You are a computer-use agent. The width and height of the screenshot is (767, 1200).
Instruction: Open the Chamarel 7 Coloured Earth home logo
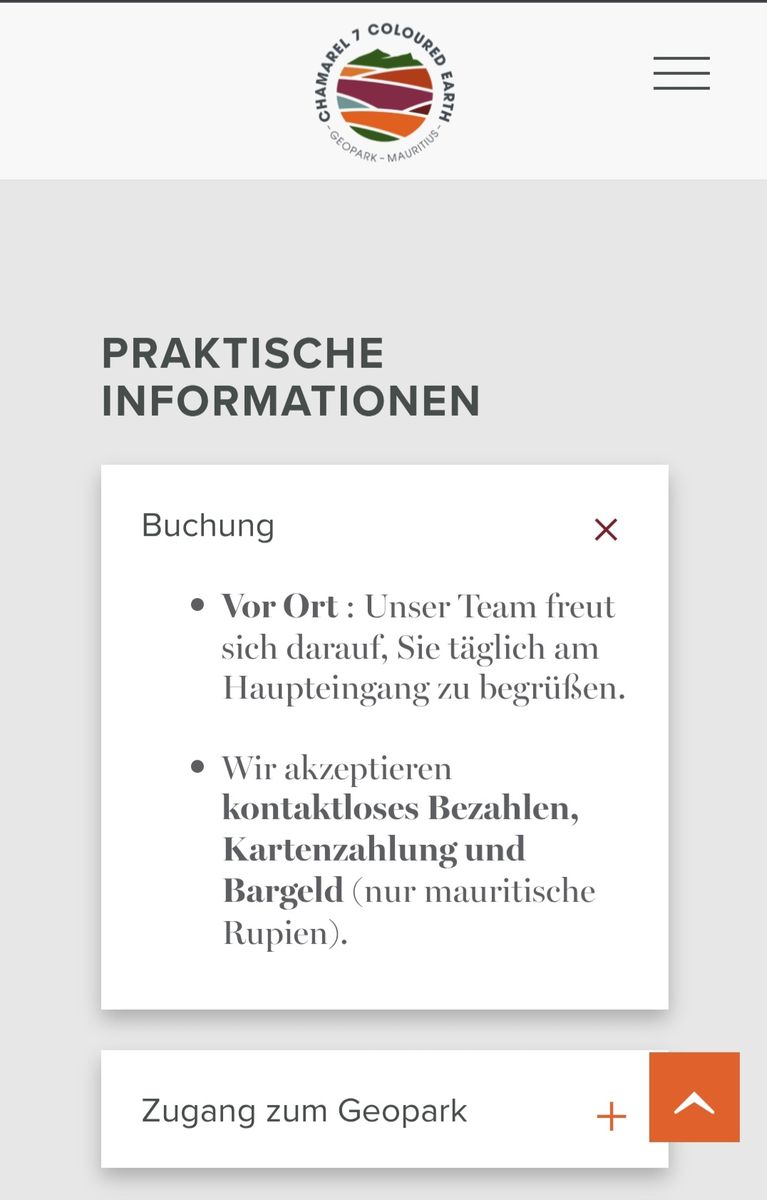coord(384,92)
